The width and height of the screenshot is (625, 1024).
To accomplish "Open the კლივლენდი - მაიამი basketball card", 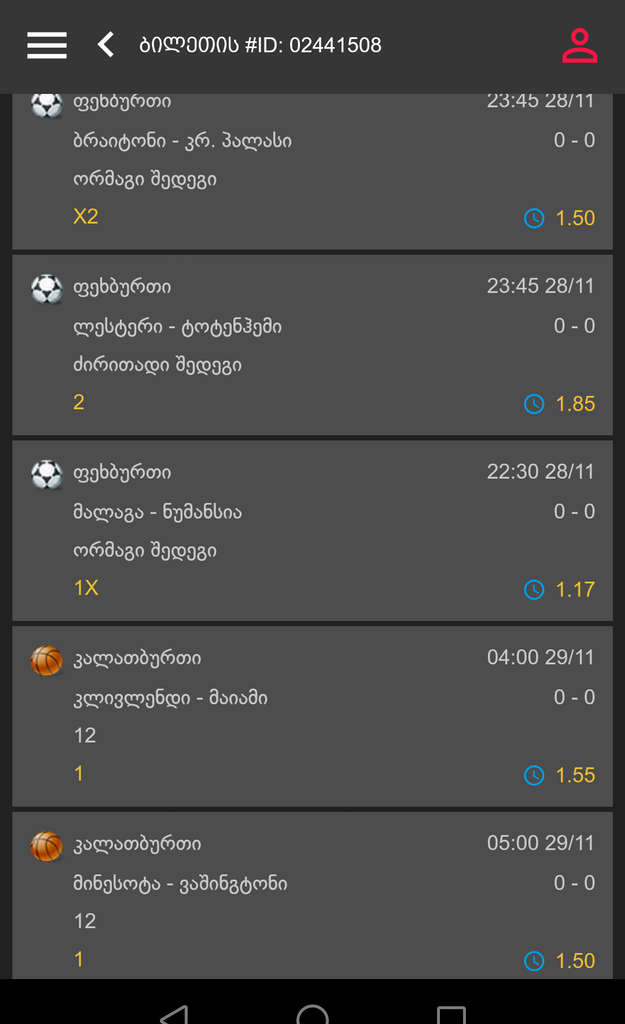I will point(312,716).
